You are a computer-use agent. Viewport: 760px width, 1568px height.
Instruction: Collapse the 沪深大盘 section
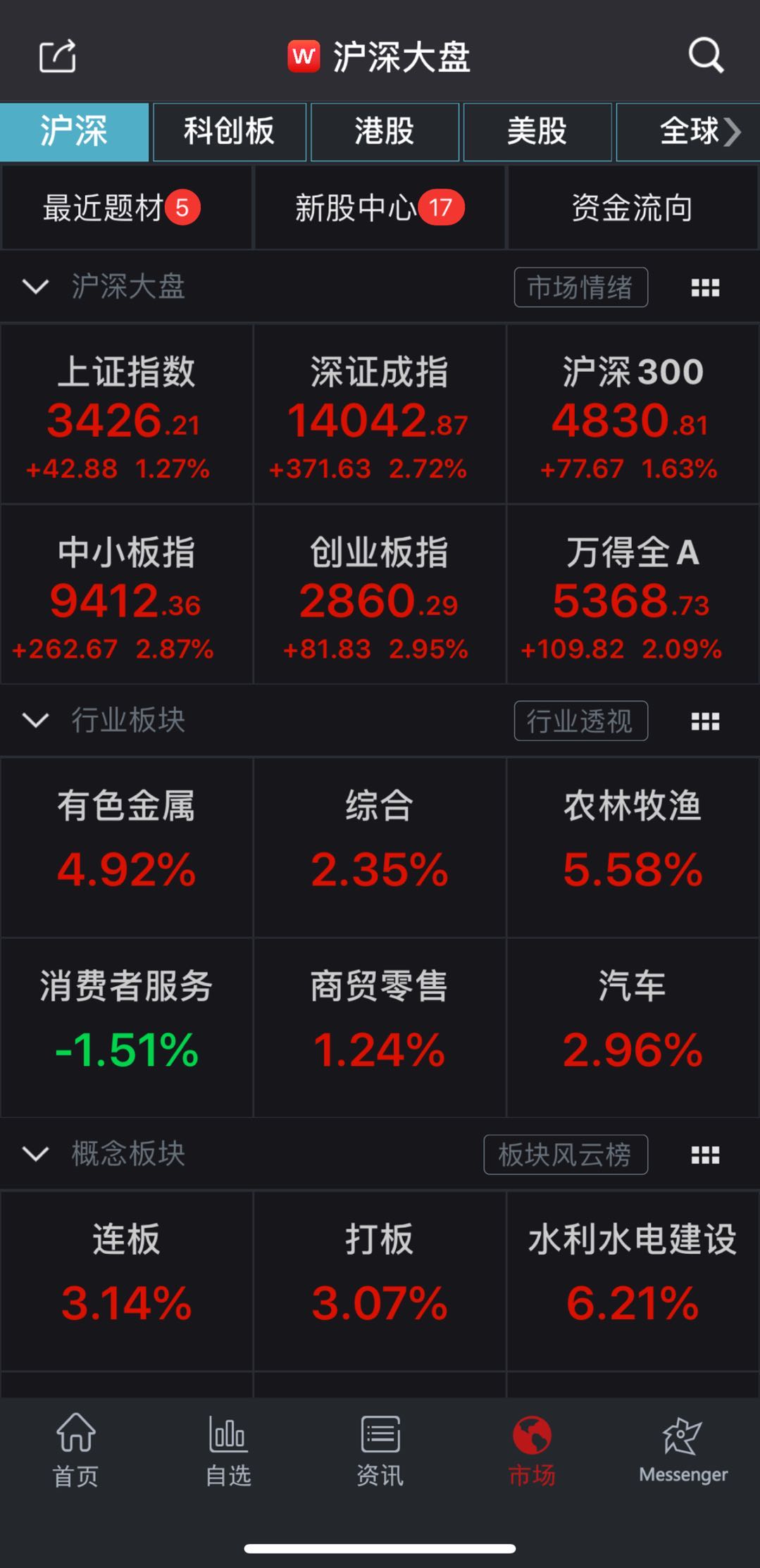35,287
